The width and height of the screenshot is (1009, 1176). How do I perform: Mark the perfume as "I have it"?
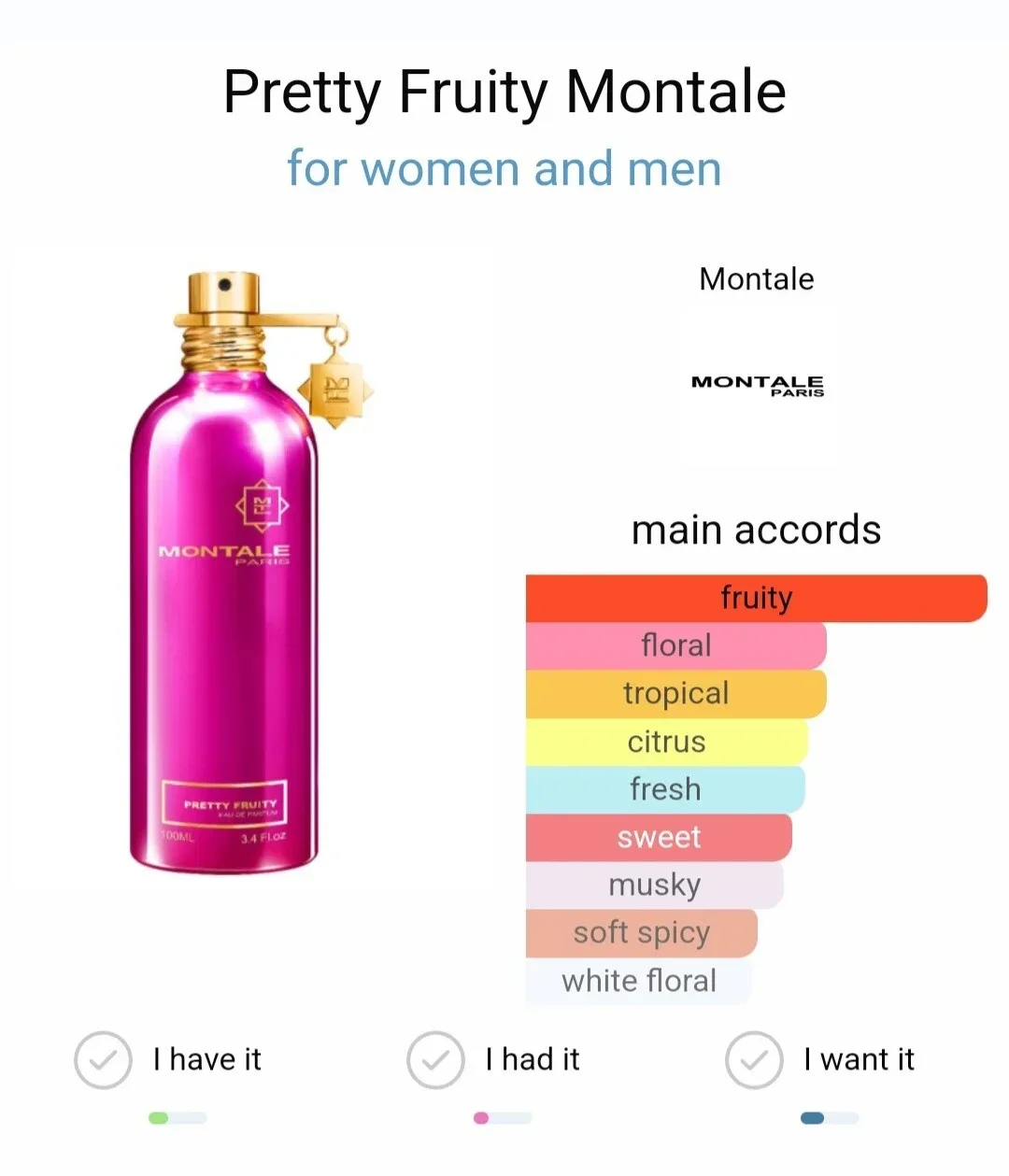[x=103, y=1060]
